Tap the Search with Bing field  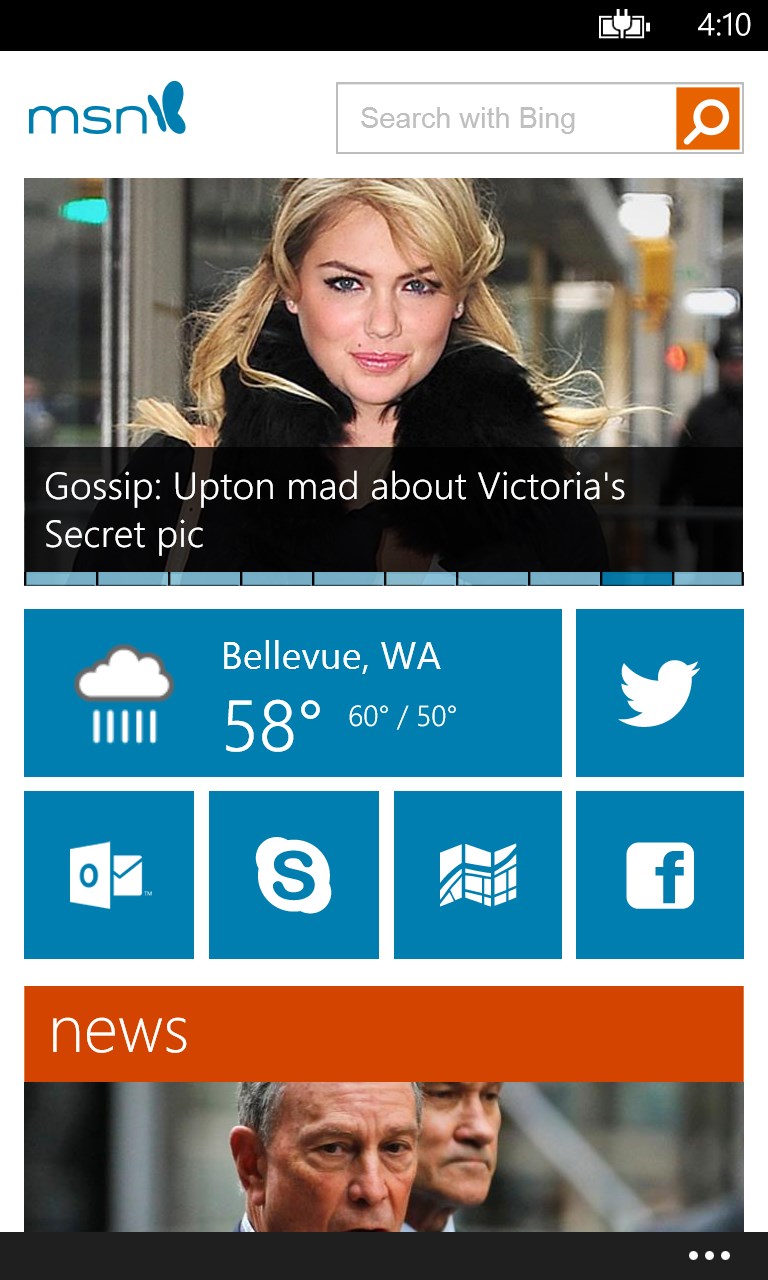505,118
